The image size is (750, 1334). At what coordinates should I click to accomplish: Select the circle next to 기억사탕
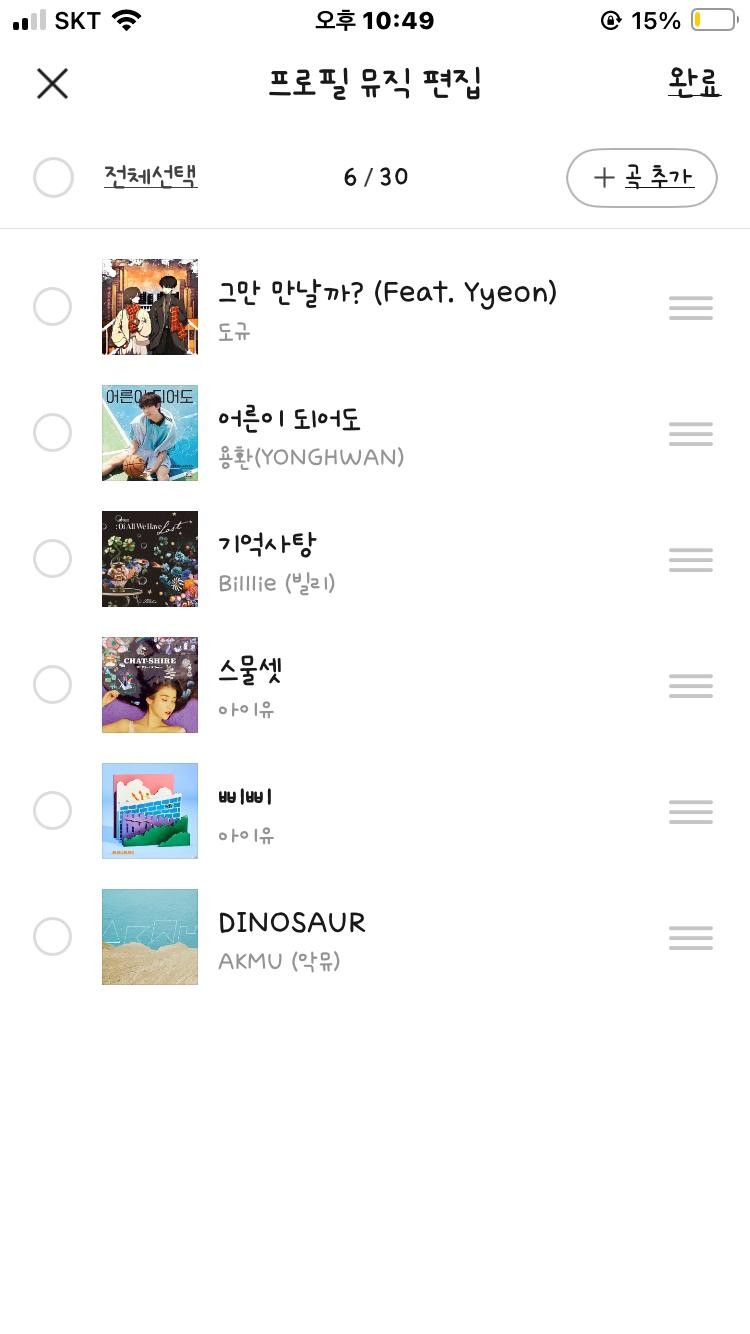pyautogui.click(x=53, y=559)
